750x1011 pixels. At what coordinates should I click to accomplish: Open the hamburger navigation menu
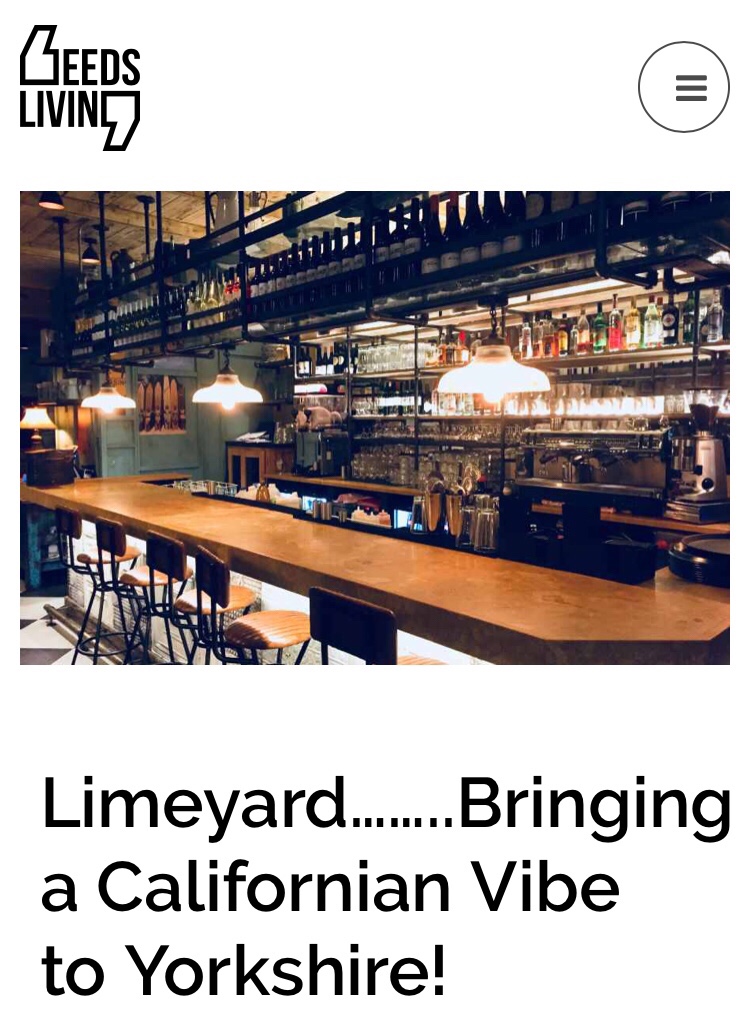[x=684, y=87]
